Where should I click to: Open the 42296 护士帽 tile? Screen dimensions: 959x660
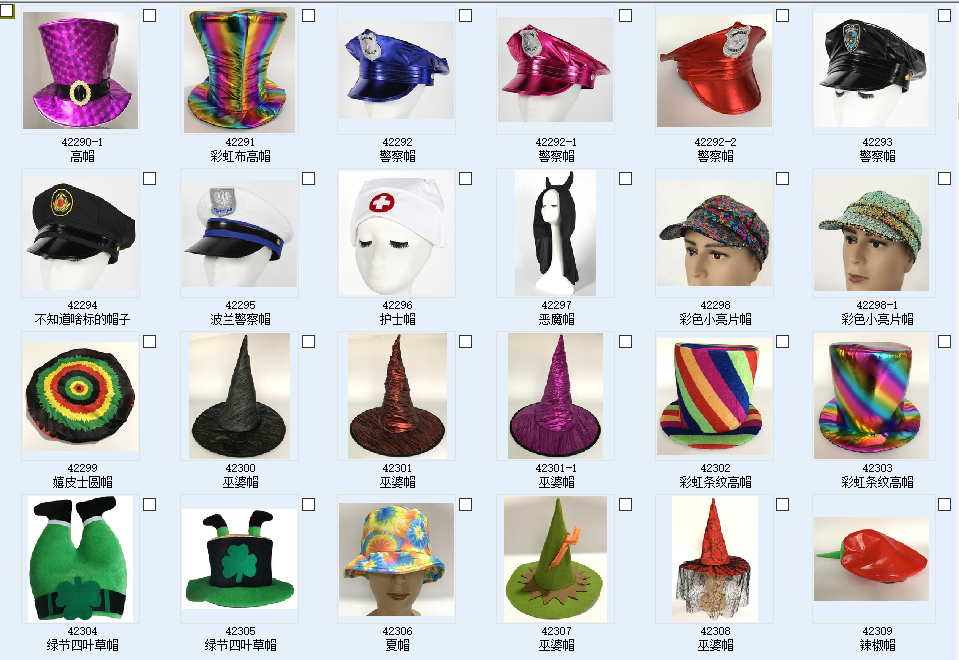click(x=397, y=233)
